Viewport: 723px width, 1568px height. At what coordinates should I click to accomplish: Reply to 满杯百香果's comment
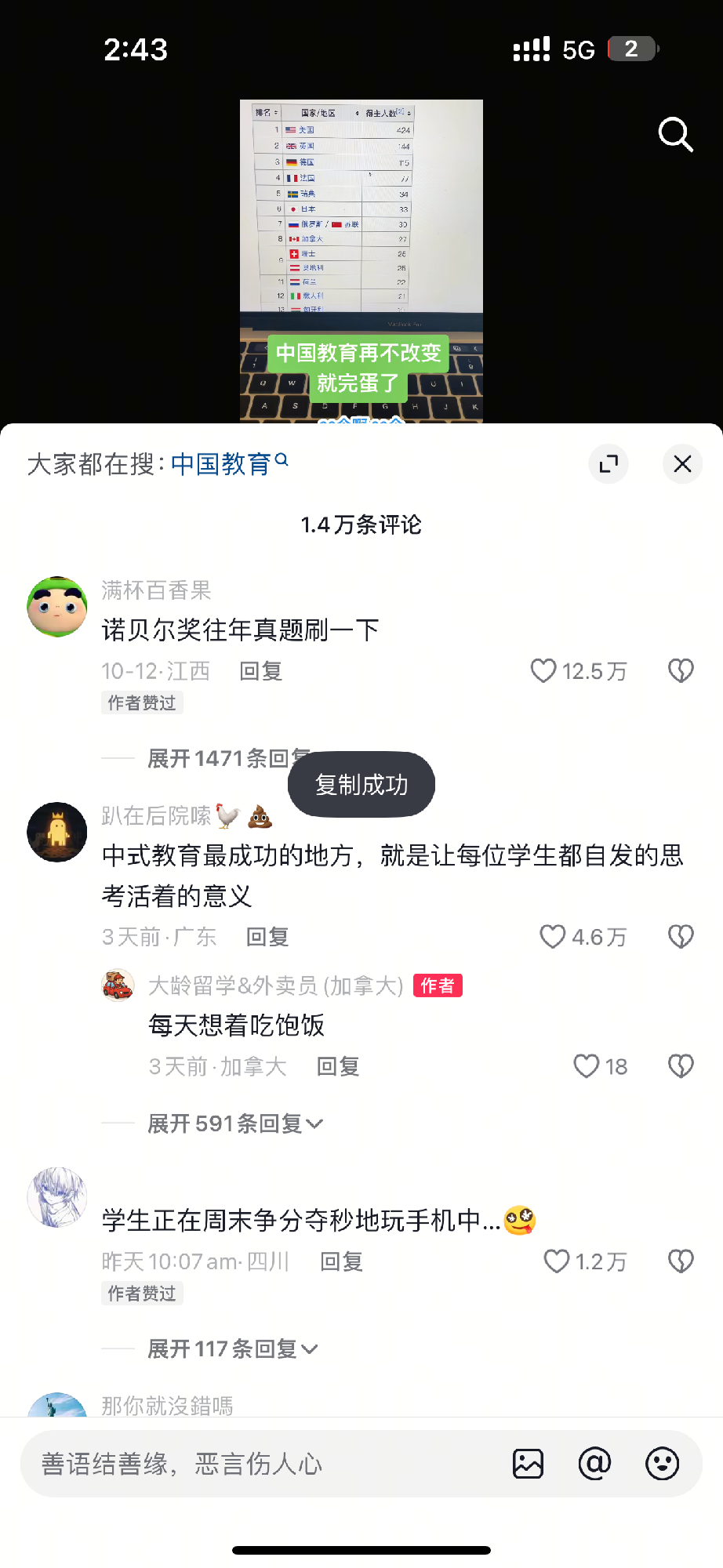tap(260, 671)
